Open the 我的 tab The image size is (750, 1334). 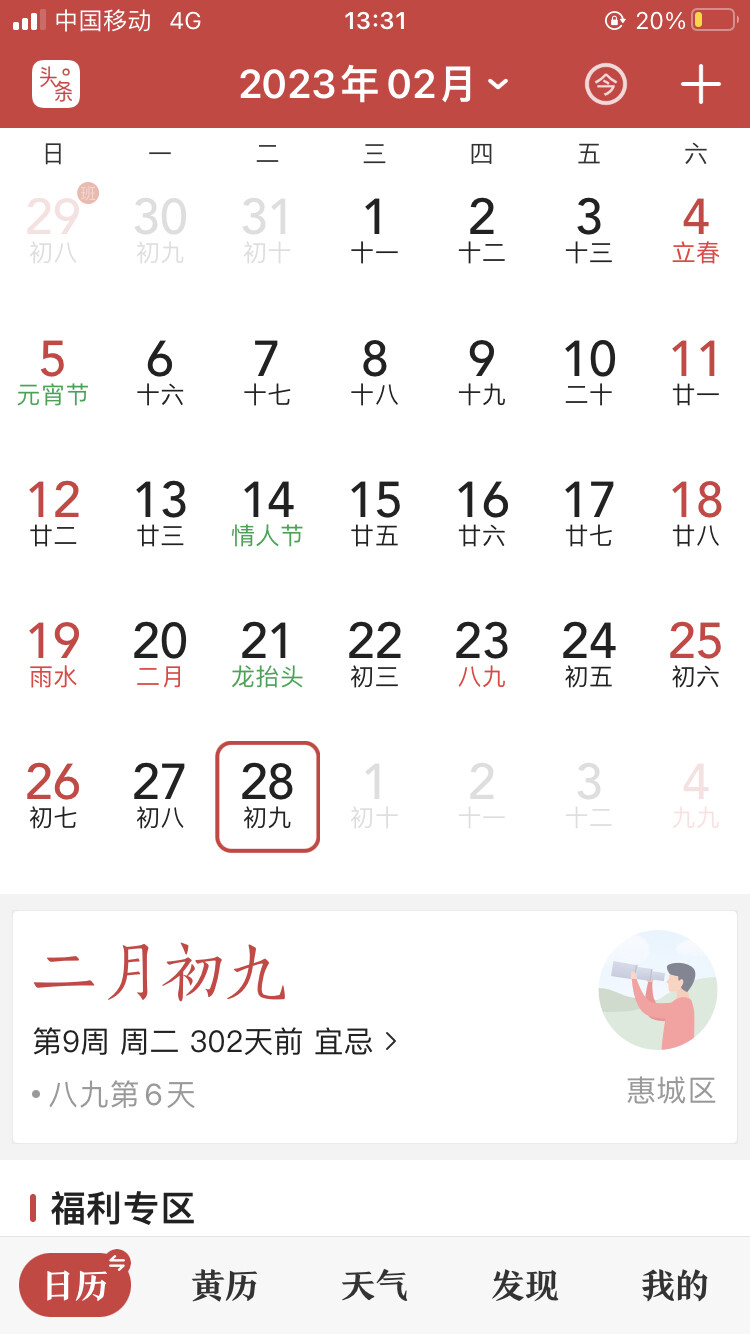pyautogui.click(x=675, y=1285)
